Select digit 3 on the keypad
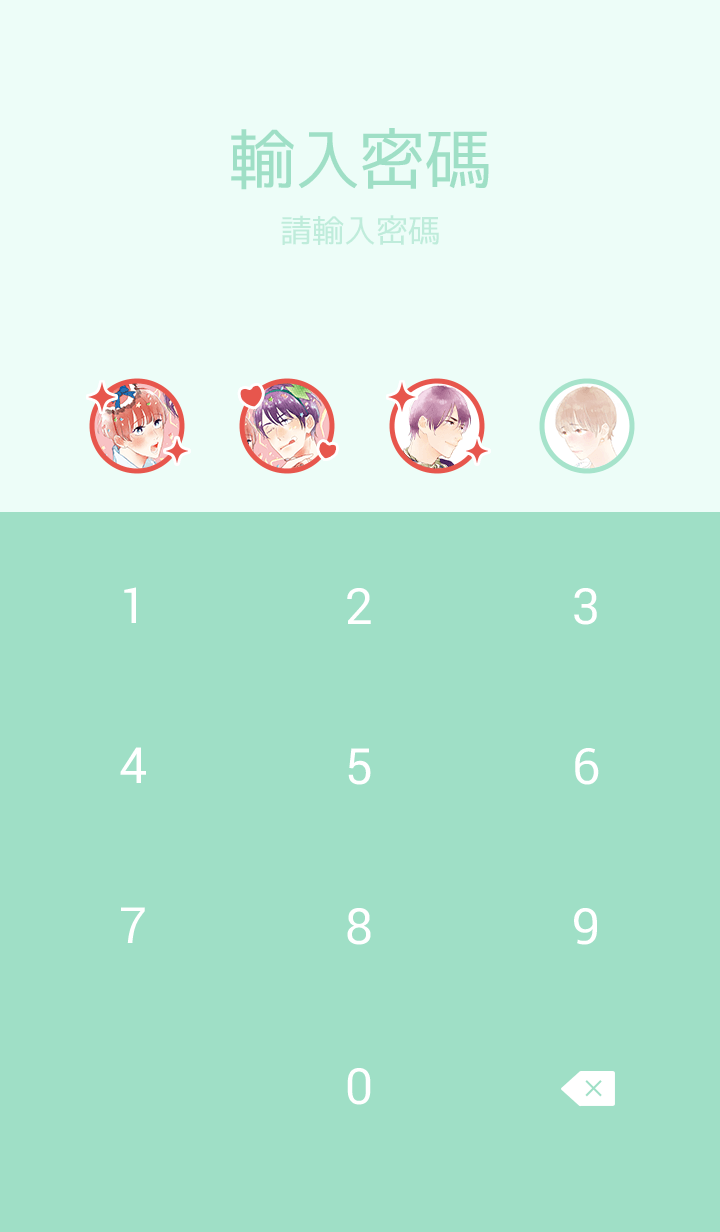Viewport: 720px width, 1232px height. (586, 607)
